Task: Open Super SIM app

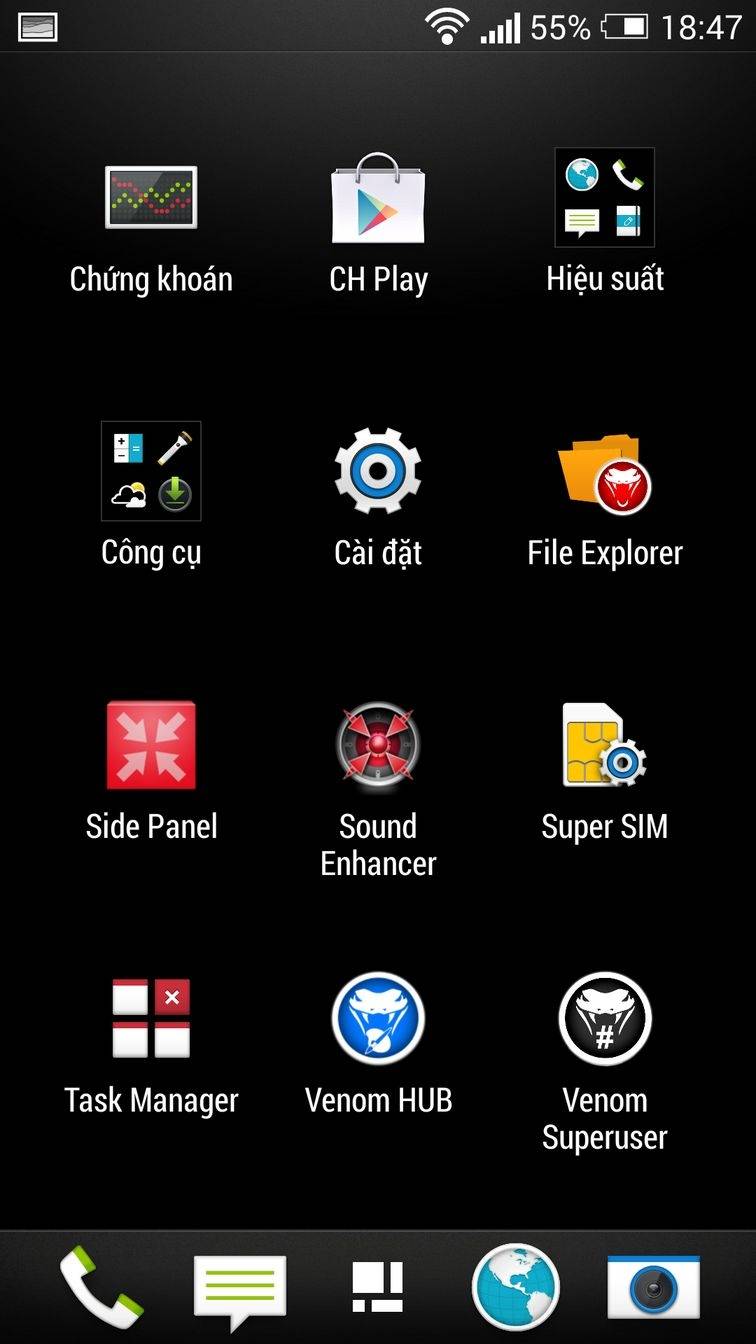Action: coord(604,745)
